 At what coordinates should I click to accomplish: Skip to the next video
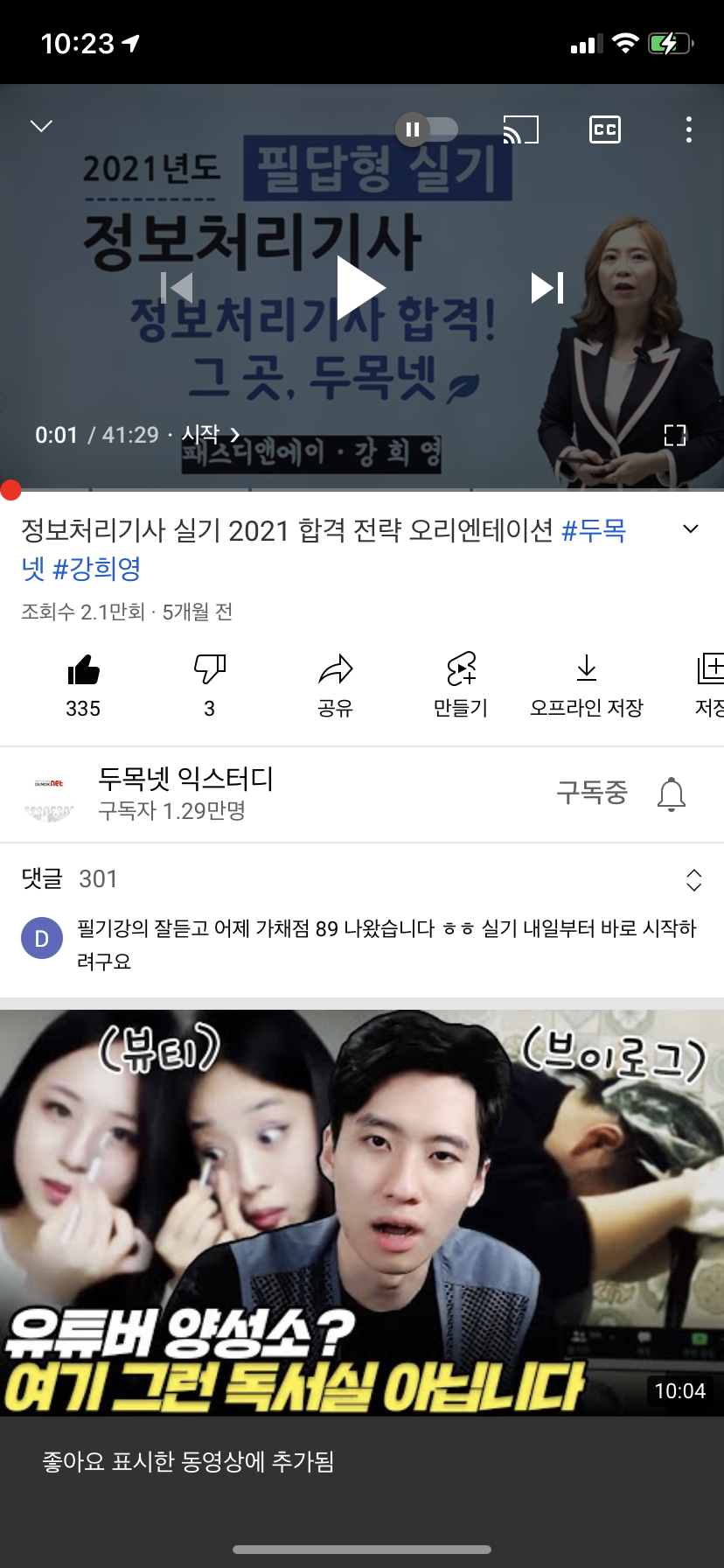[547, 288]
